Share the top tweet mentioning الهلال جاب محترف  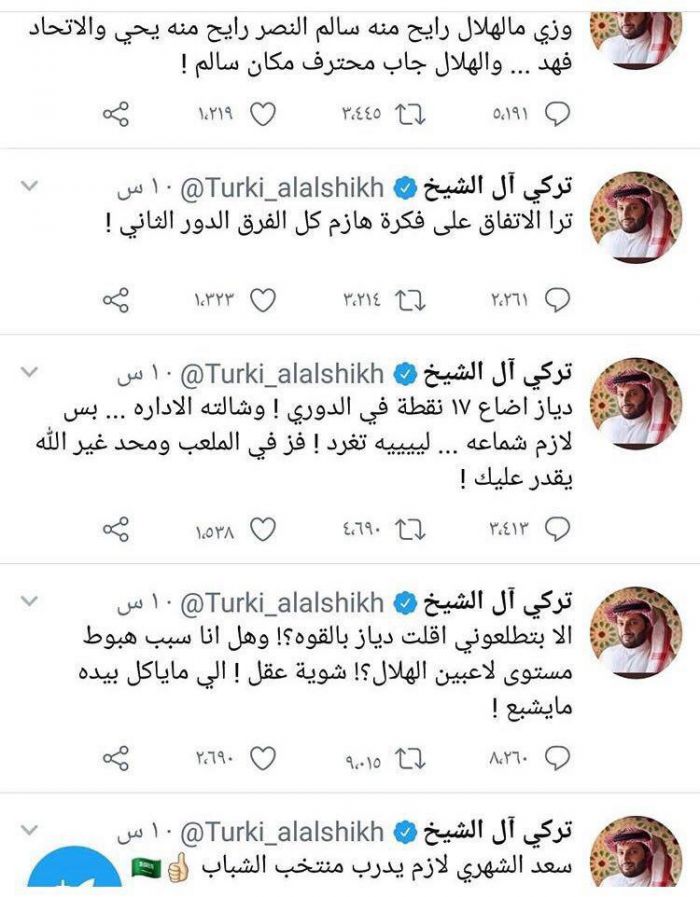pyautogui.click(x=117, y=113)
